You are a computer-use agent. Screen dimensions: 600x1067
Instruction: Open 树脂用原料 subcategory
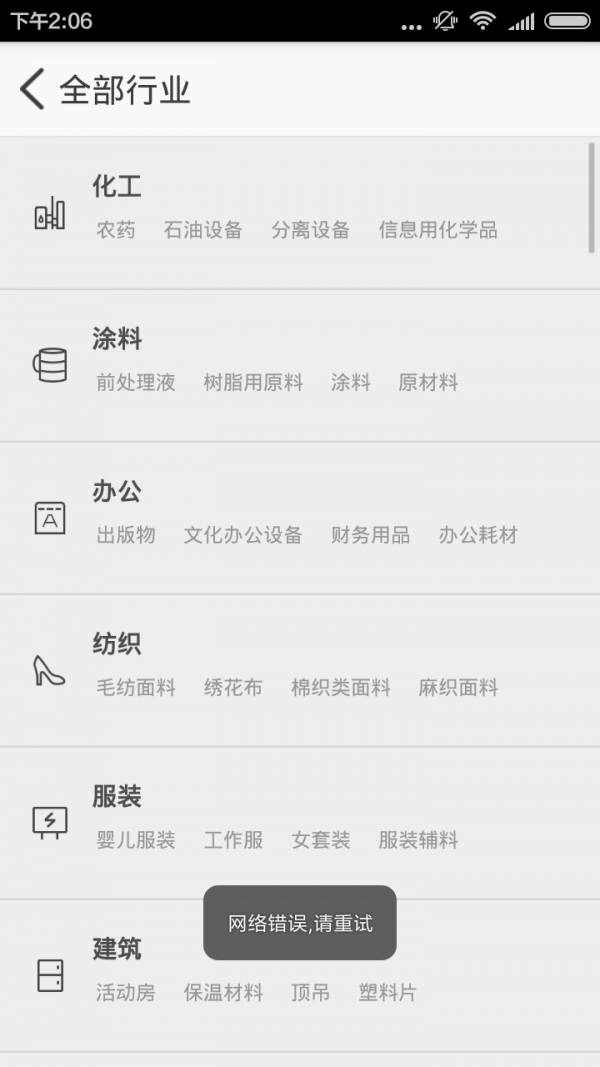[253, 382]
